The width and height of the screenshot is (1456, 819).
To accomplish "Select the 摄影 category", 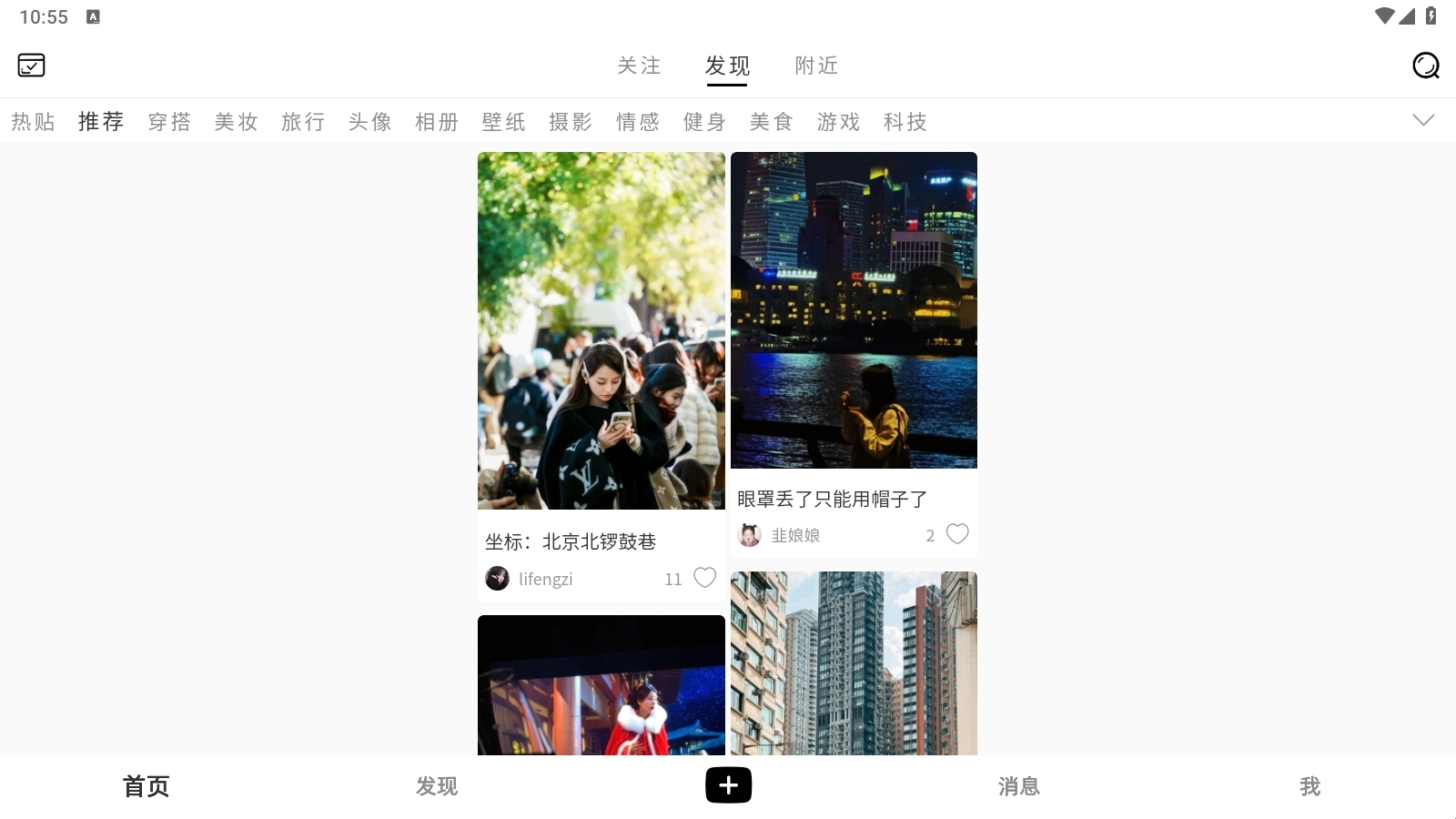I will [x=571, y=122].
